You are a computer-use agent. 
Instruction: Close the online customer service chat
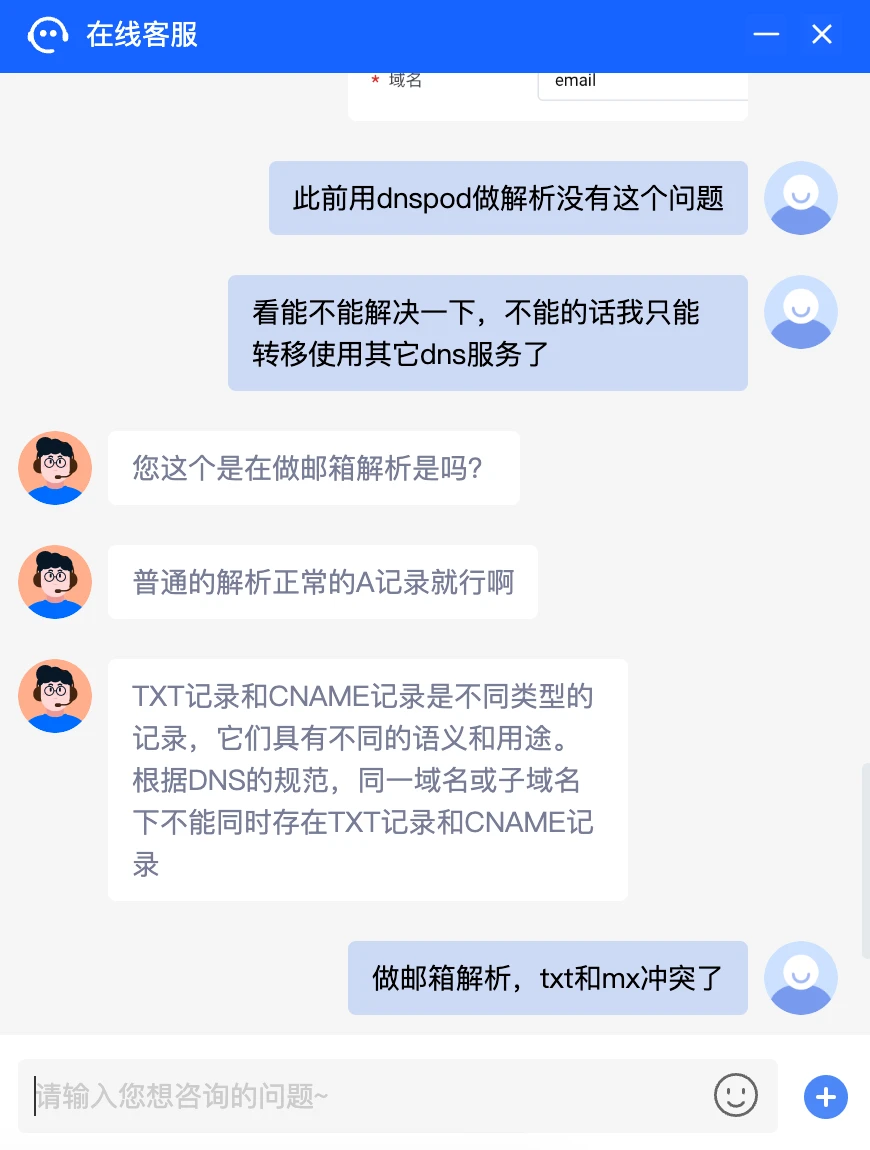tap(822, 35)
